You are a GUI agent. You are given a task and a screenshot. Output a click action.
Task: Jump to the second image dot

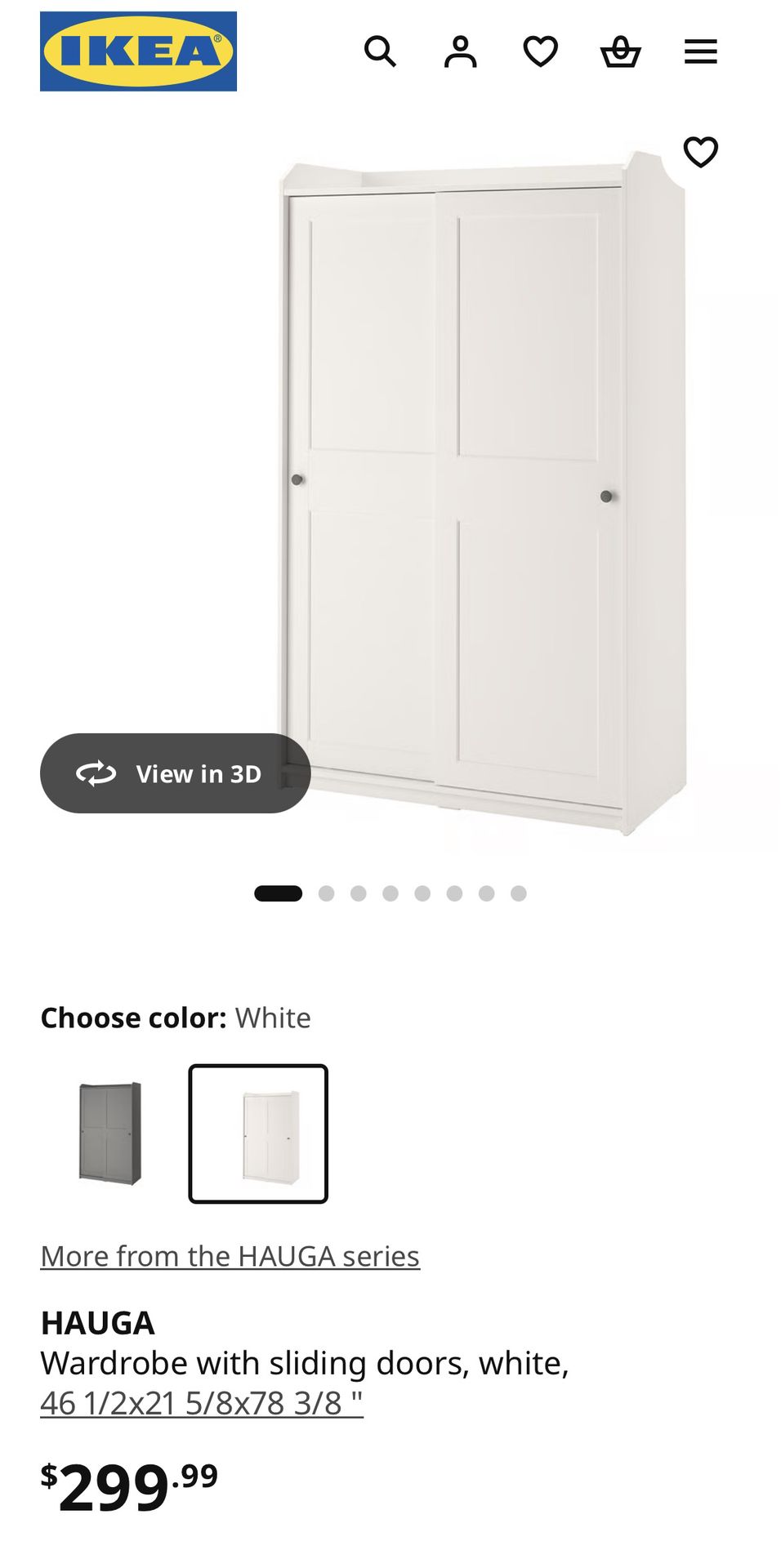click(x=326, y=893)
